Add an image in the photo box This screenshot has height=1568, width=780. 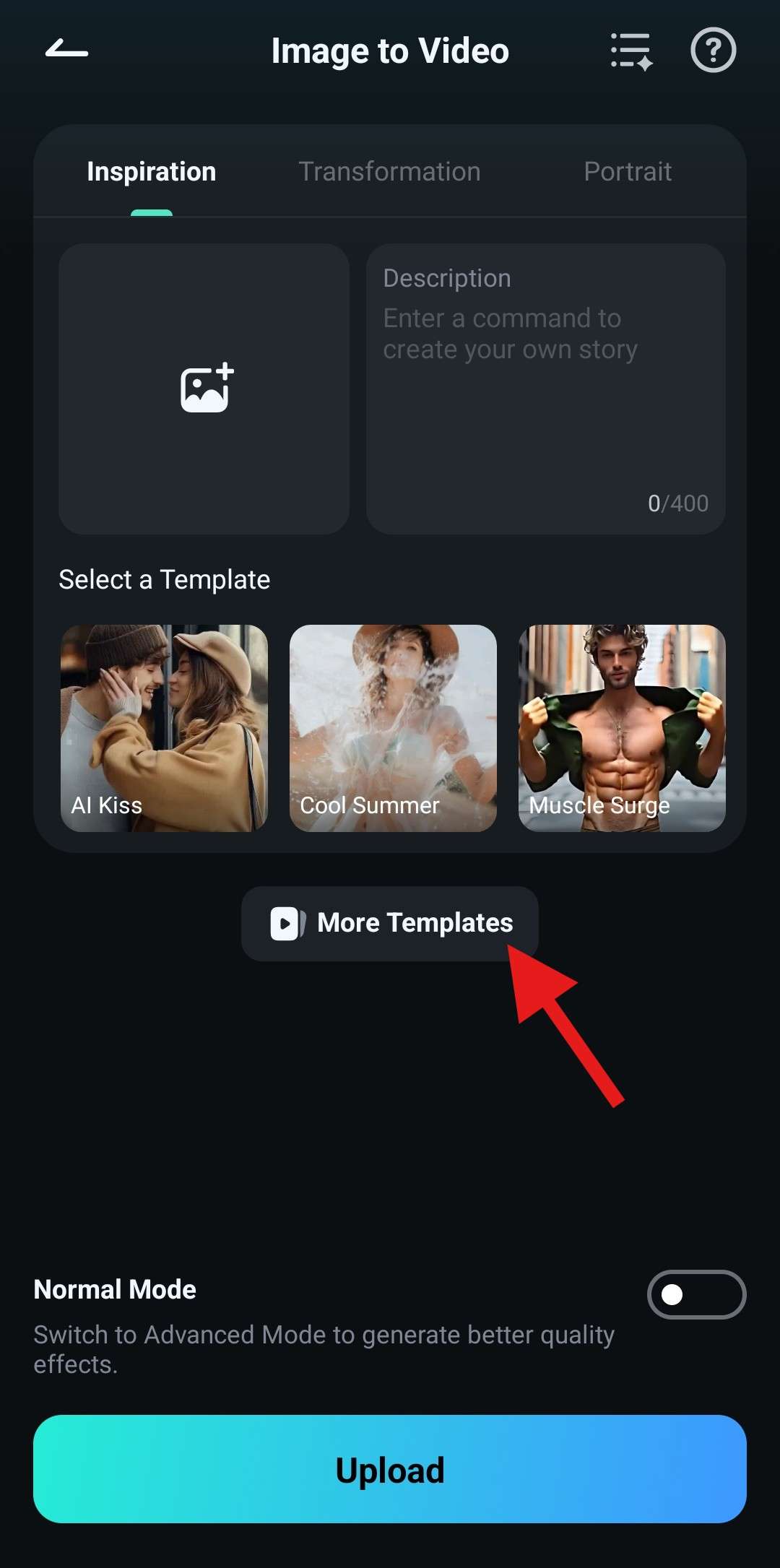point(204,389)
